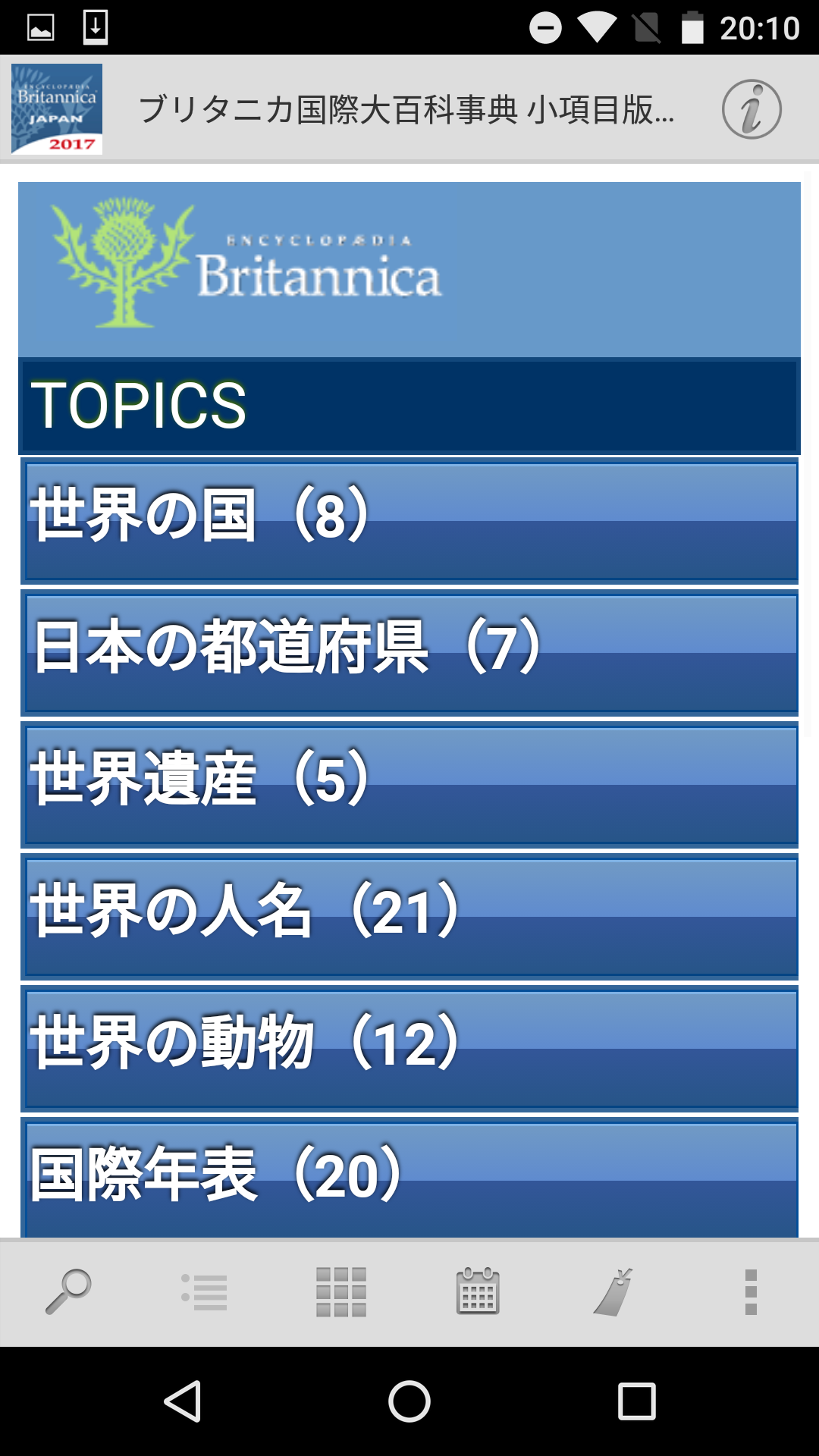Open the 世界遺産 (5) topic

point(409,784)
